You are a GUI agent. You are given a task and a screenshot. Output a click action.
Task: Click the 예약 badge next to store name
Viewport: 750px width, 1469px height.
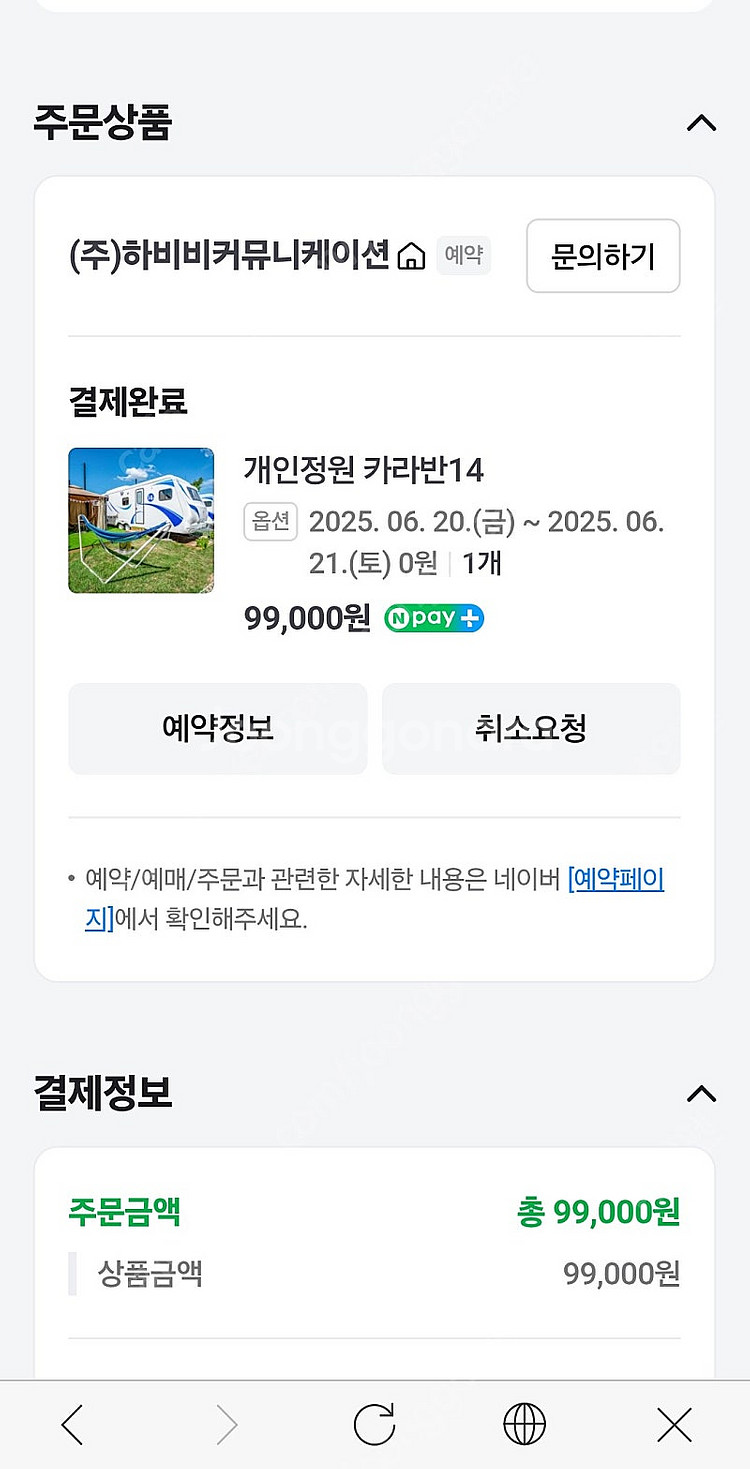tap(463, 256)
